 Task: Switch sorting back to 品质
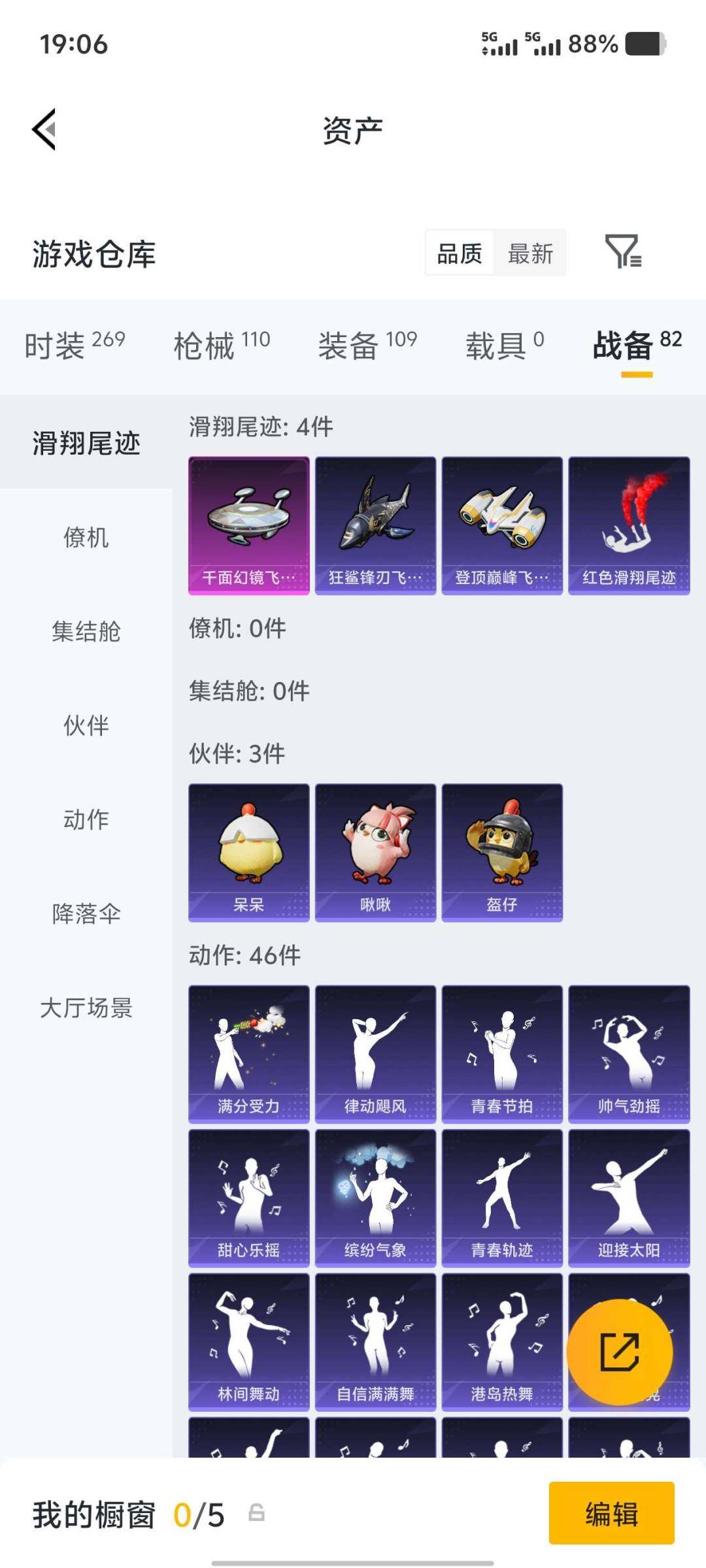[x=460, y=253]
